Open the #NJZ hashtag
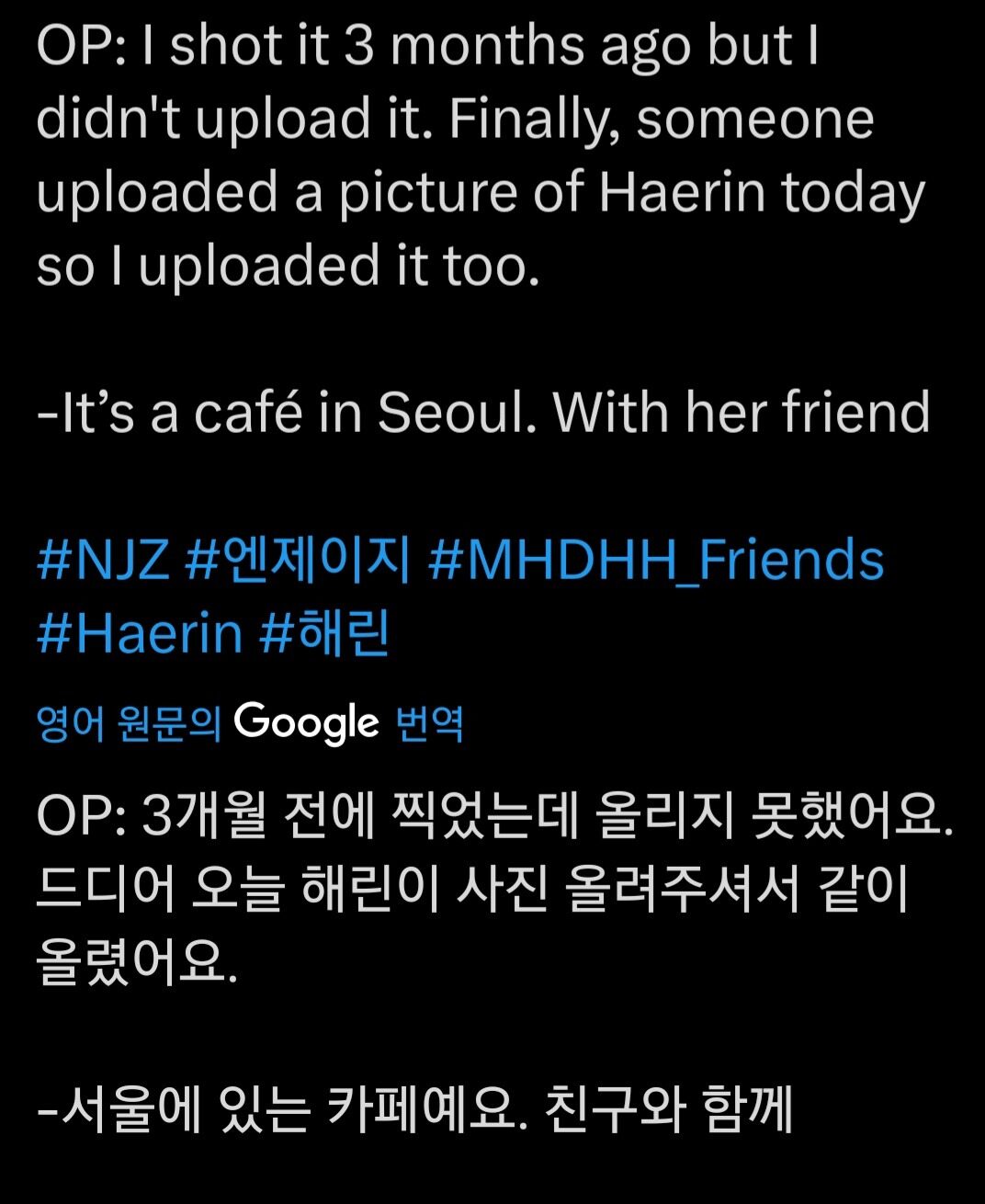The image size is (985, 1204). (103, 561)
